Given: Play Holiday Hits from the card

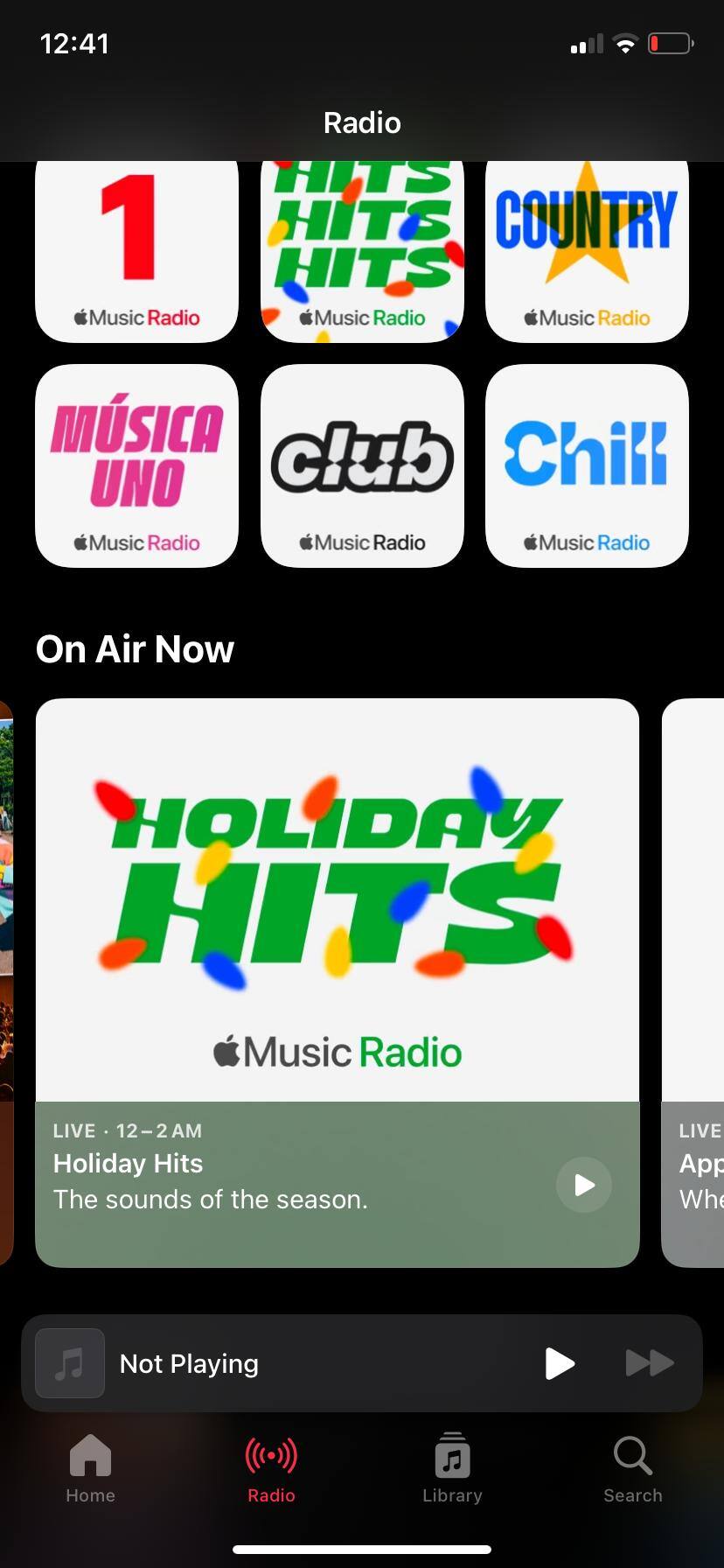Looking at the screenshot, I should tap(584, 1185).
